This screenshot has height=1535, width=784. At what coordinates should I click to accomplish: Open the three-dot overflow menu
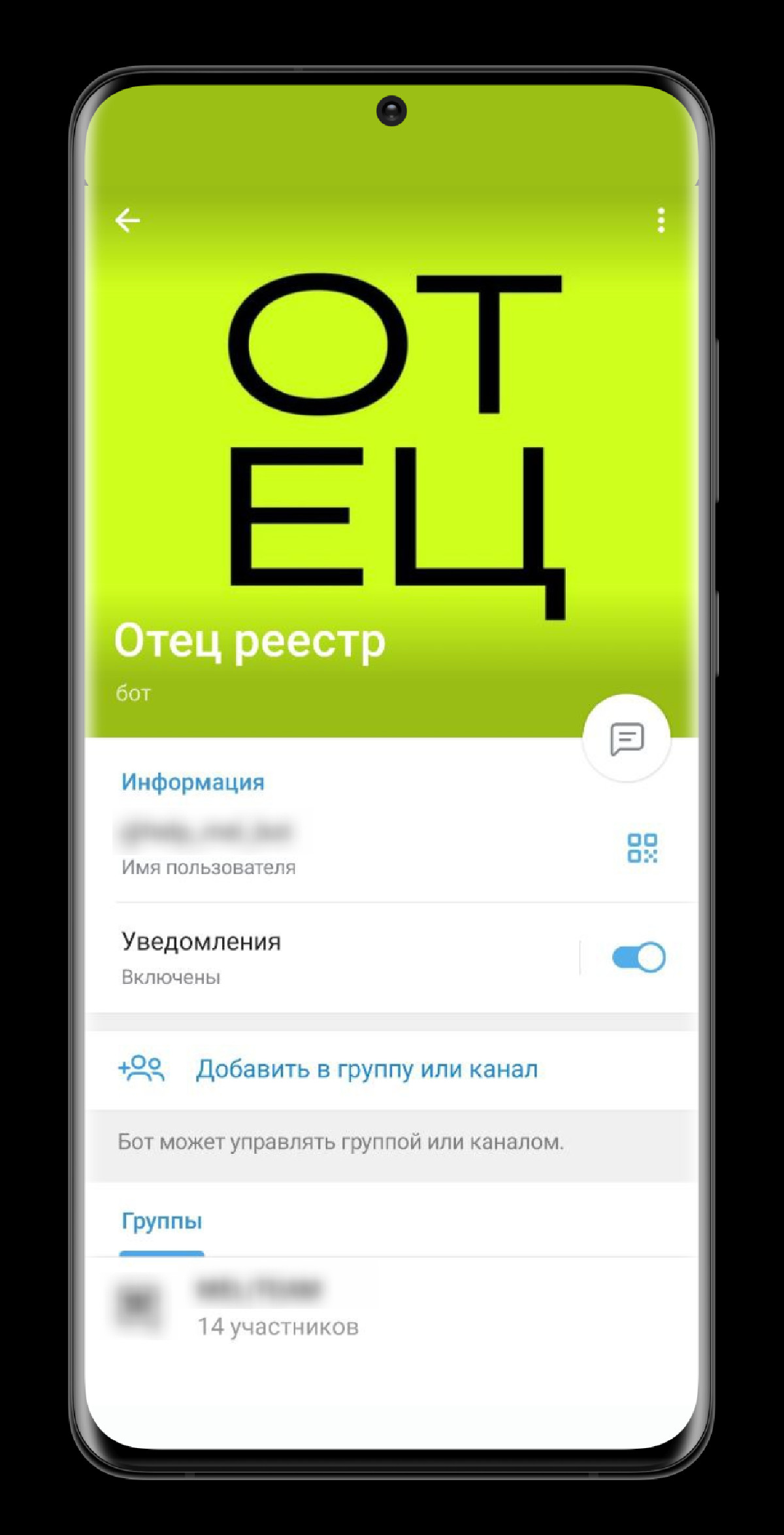[x=661, y=220]
